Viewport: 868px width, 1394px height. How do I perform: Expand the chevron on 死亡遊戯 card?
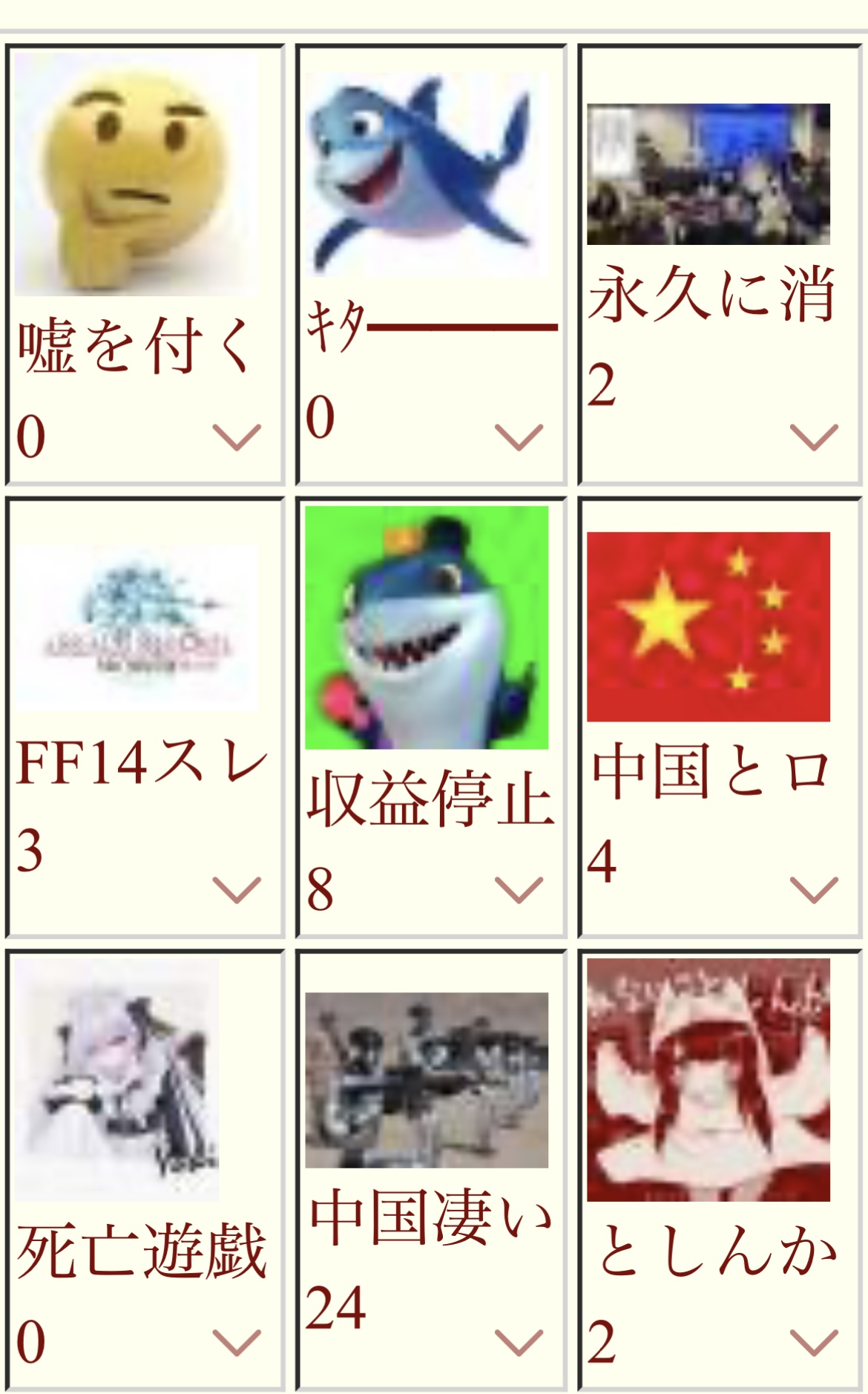coord(237,1342)
